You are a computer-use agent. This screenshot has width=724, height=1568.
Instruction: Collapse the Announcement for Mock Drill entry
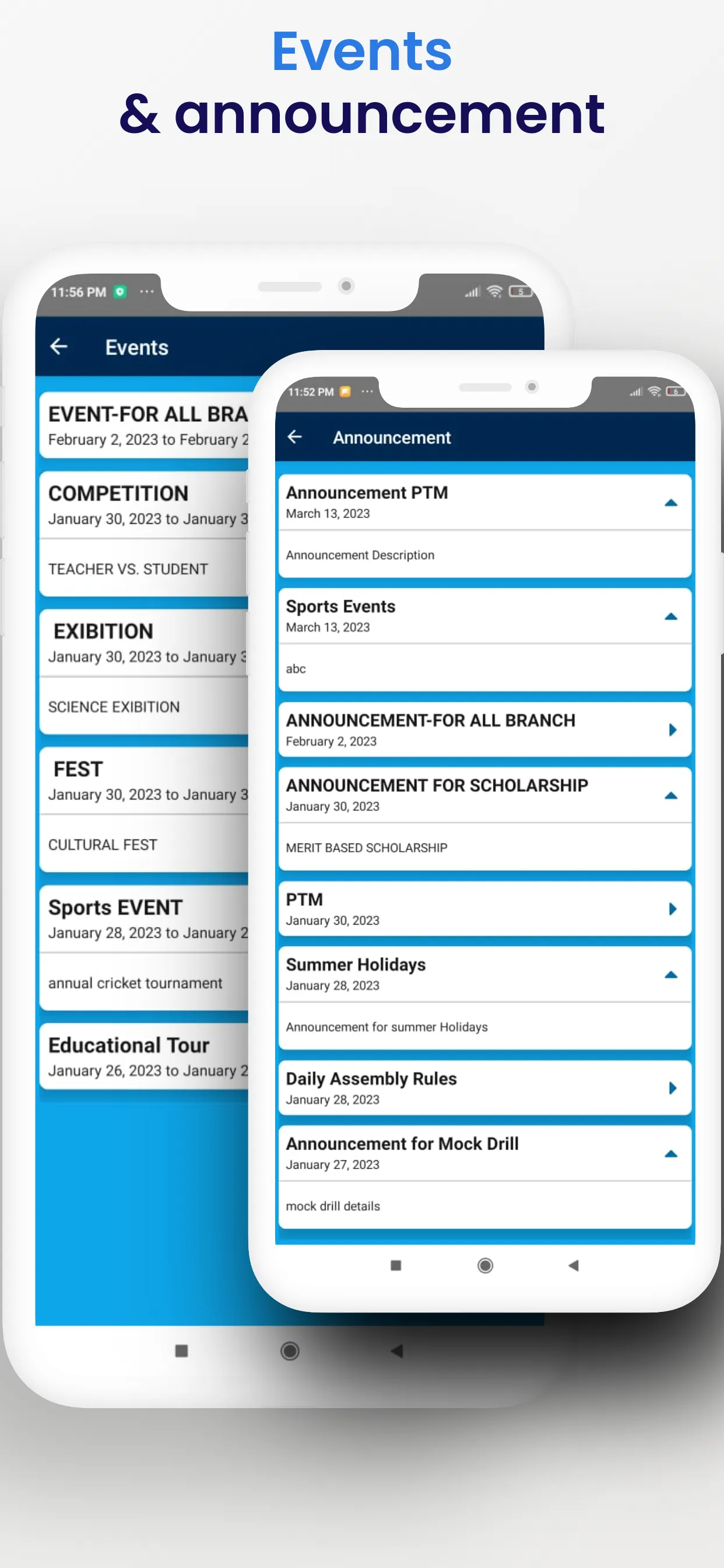(x=670, y=1152)
